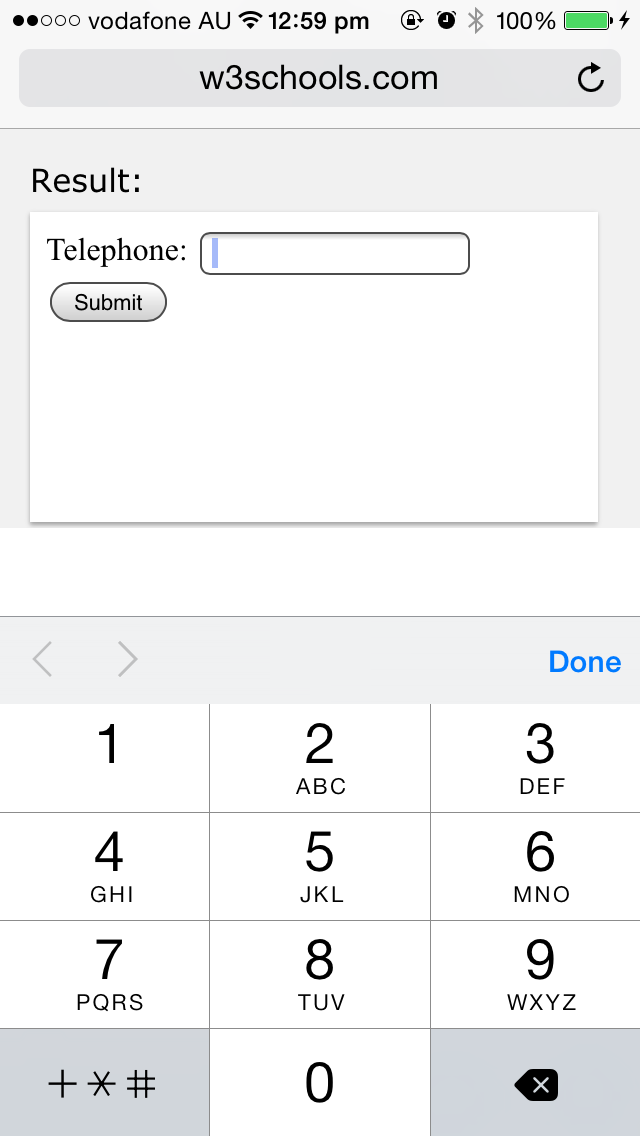Type digit 5 JKL key
The height and width of the screenshot is (1136, 640).
(x=320, y=866)
